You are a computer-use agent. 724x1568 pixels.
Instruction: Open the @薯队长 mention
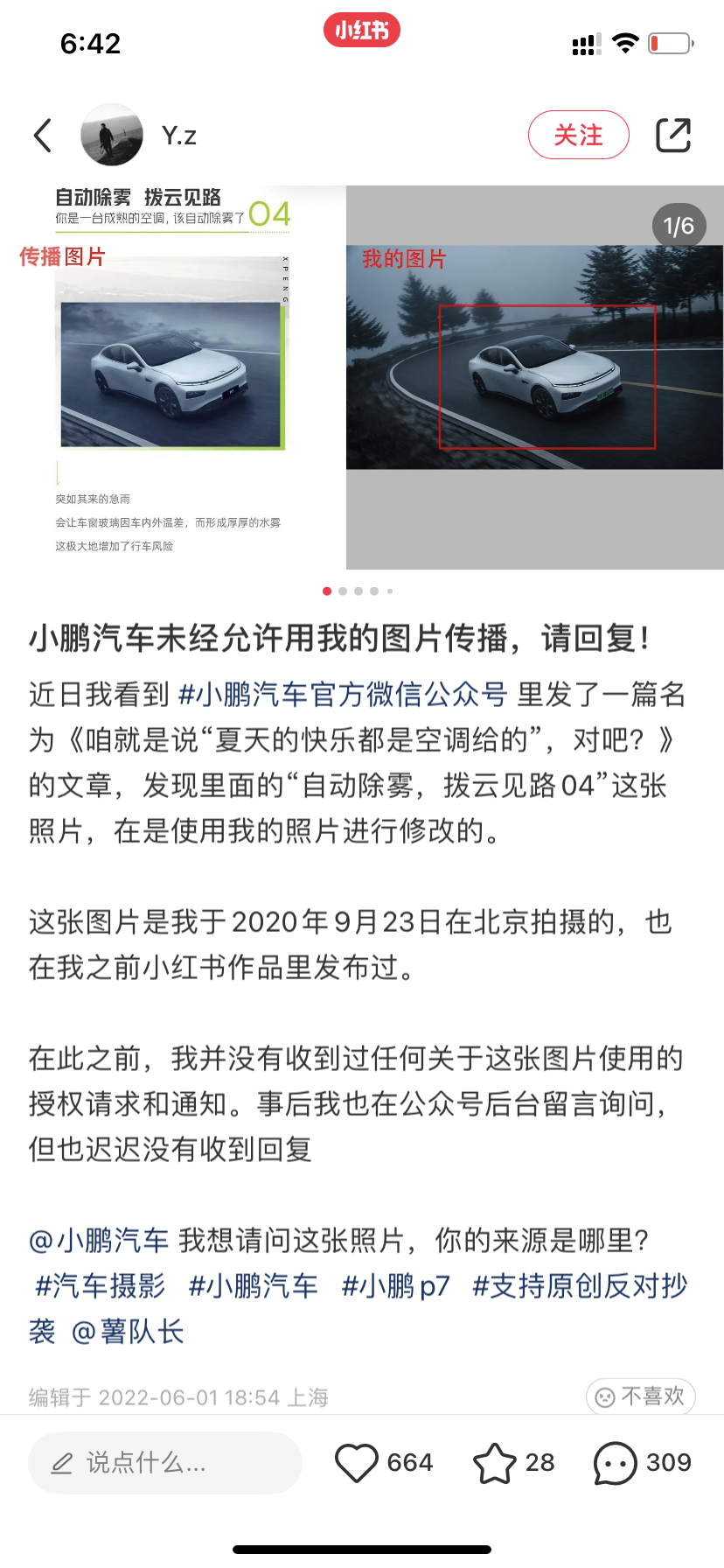coord(128,1332)
